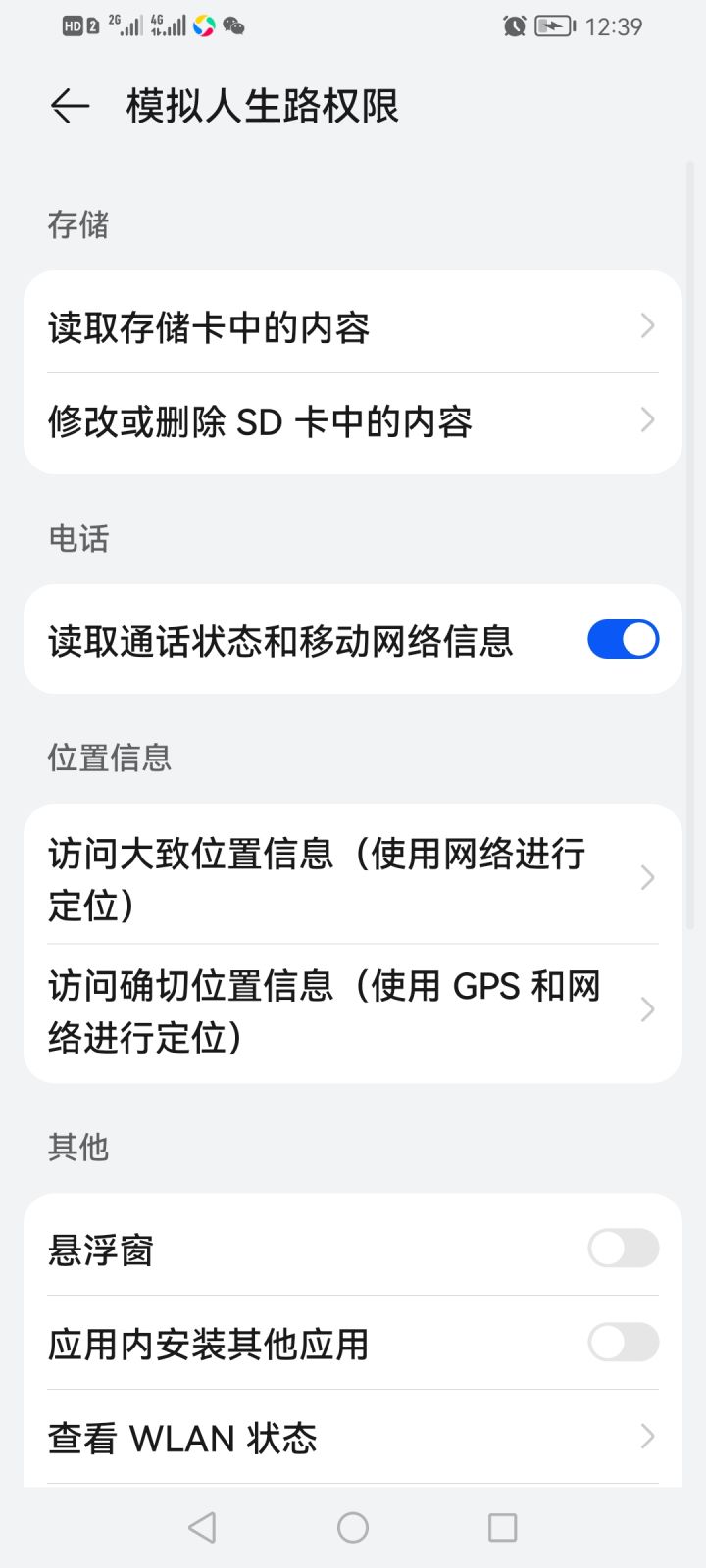Screen dimensions: 706x1568
Task: Open 读取存储卡中的内容 permission
Action: click(x=353, y=326)
